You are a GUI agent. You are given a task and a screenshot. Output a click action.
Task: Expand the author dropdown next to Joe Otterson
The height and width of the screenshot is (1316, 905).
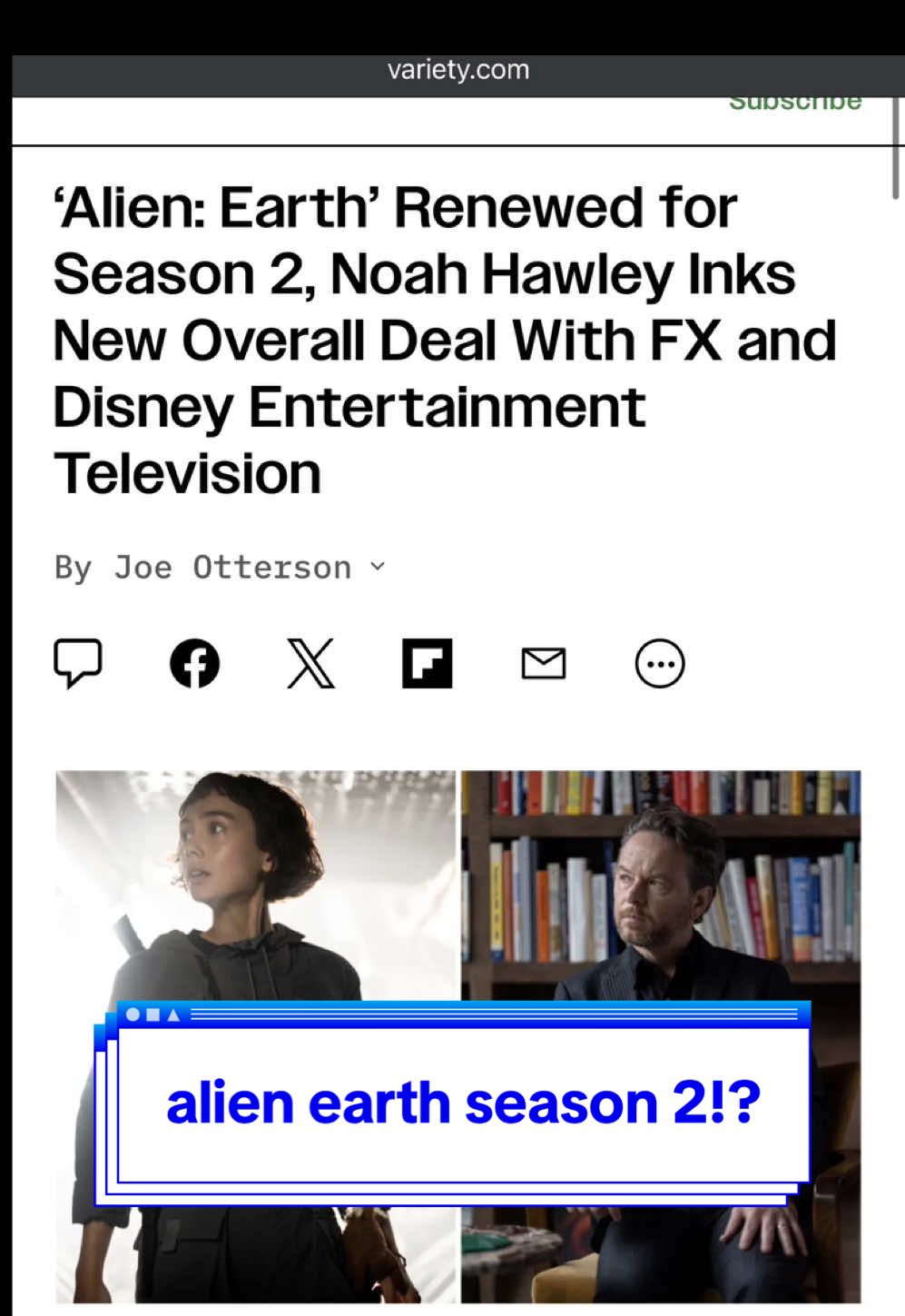378,568
